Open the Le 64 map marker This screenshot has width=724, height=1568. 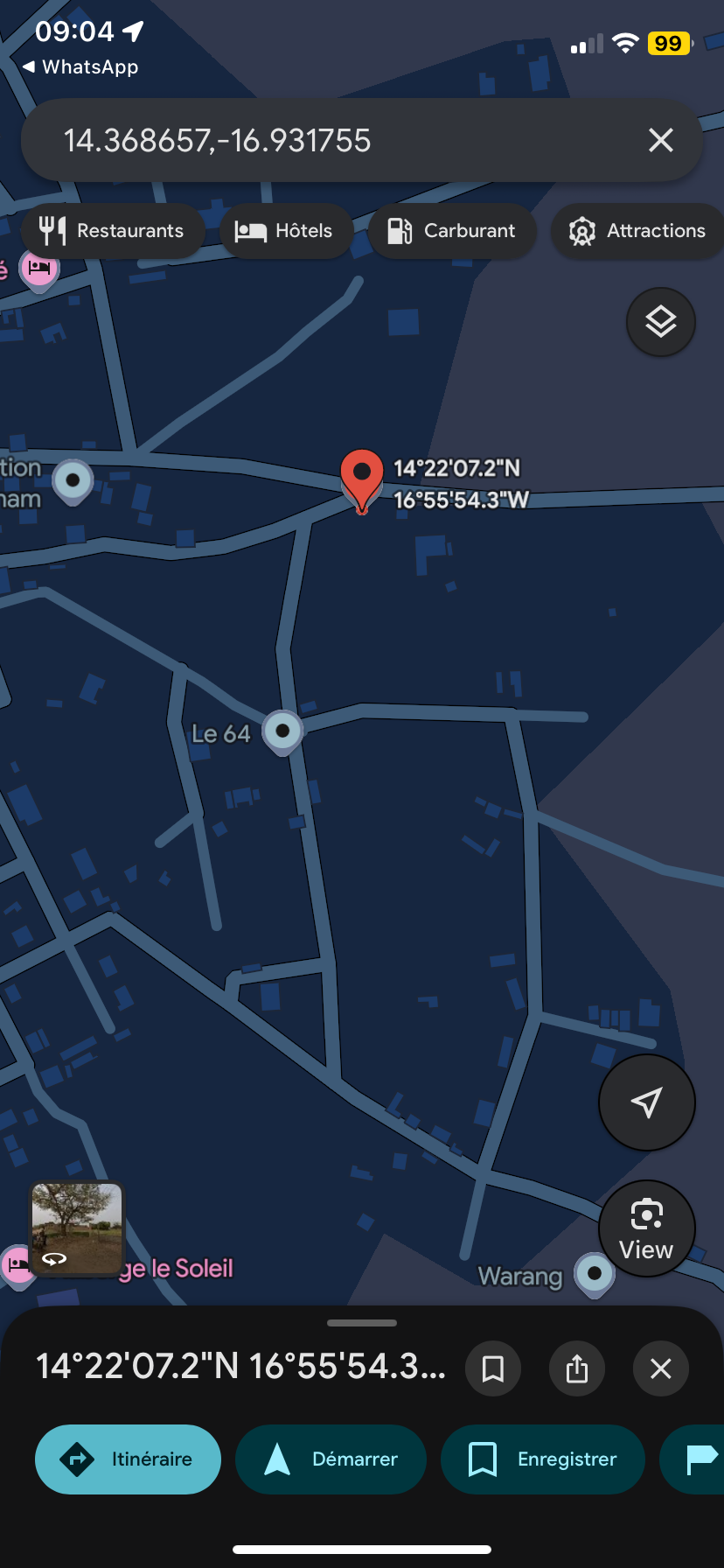(282, 731)
